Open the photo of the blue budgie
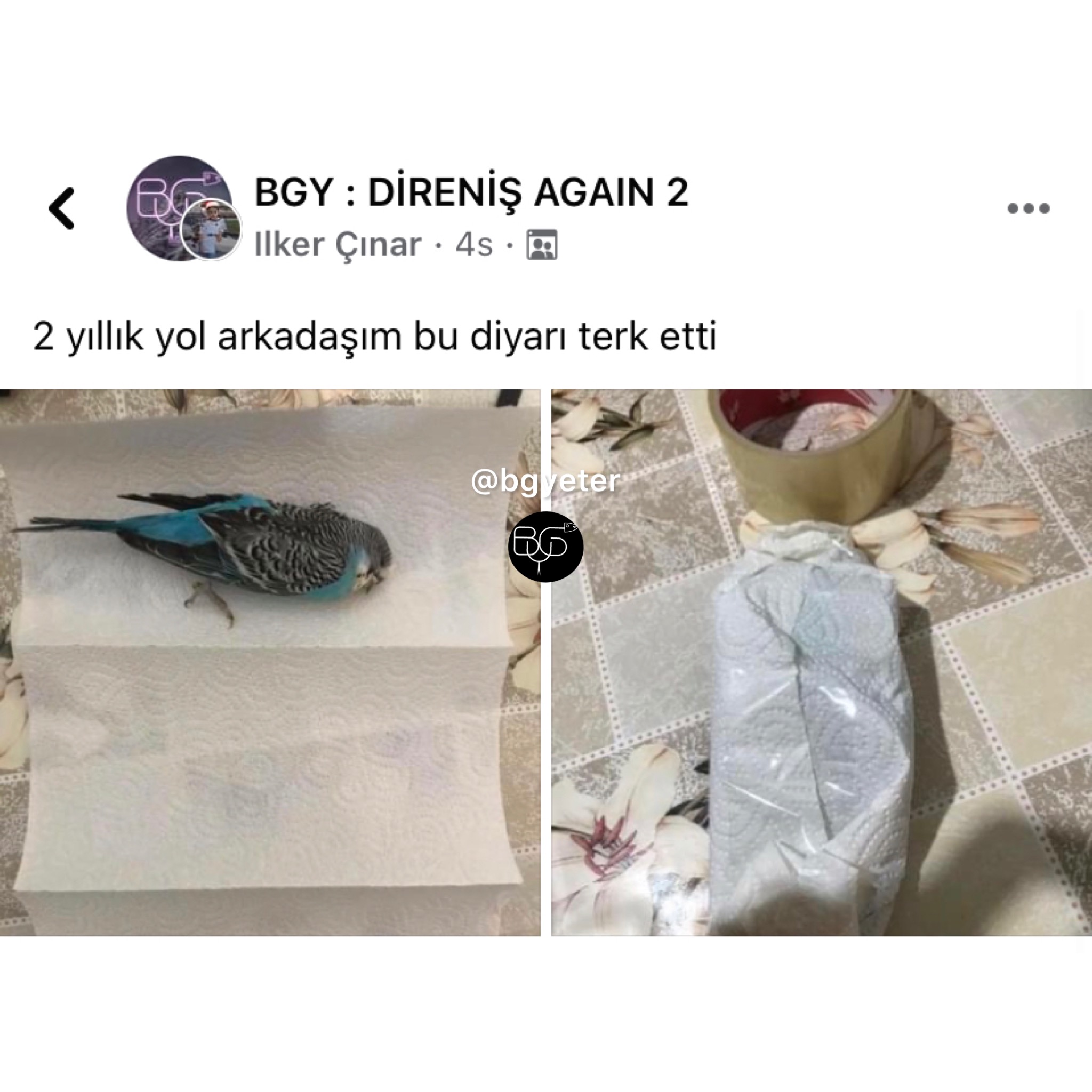The width and height of the screenshot is (1092, 1092). [270, 662]
